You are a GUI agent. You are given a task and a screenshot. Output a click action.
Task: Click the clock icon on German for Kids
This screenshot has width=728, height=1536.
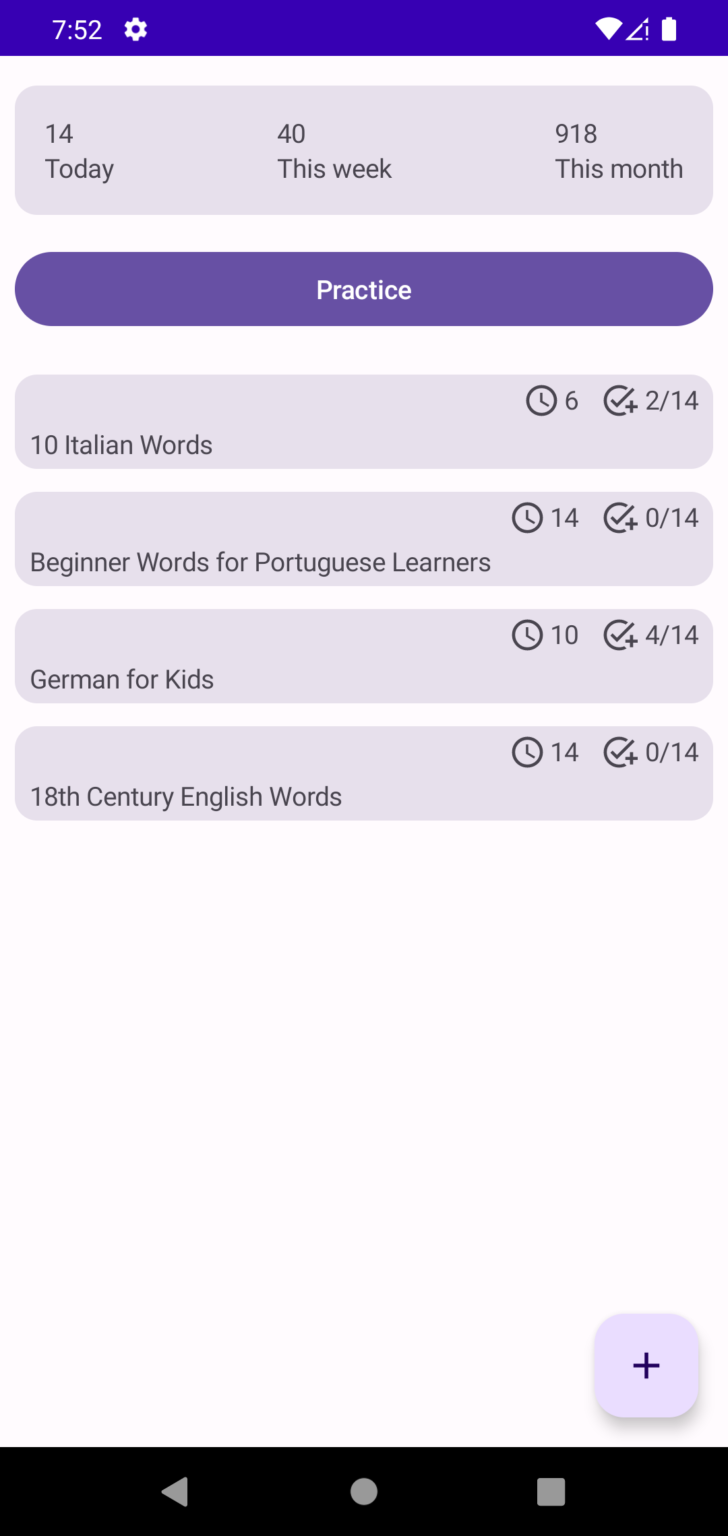pos(528,635)
